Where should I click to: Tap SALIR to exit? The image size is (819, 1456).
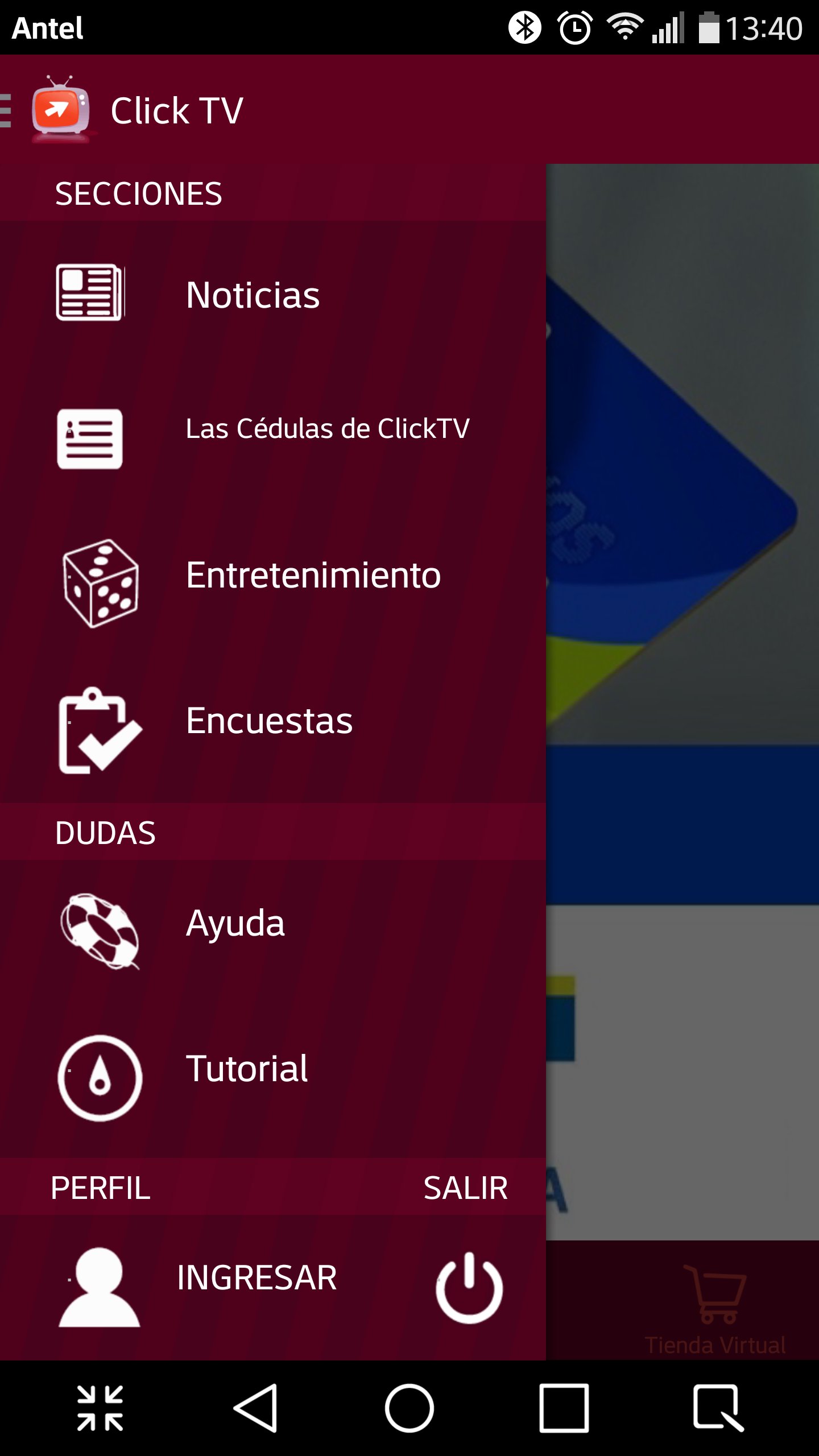(466, 1186)
